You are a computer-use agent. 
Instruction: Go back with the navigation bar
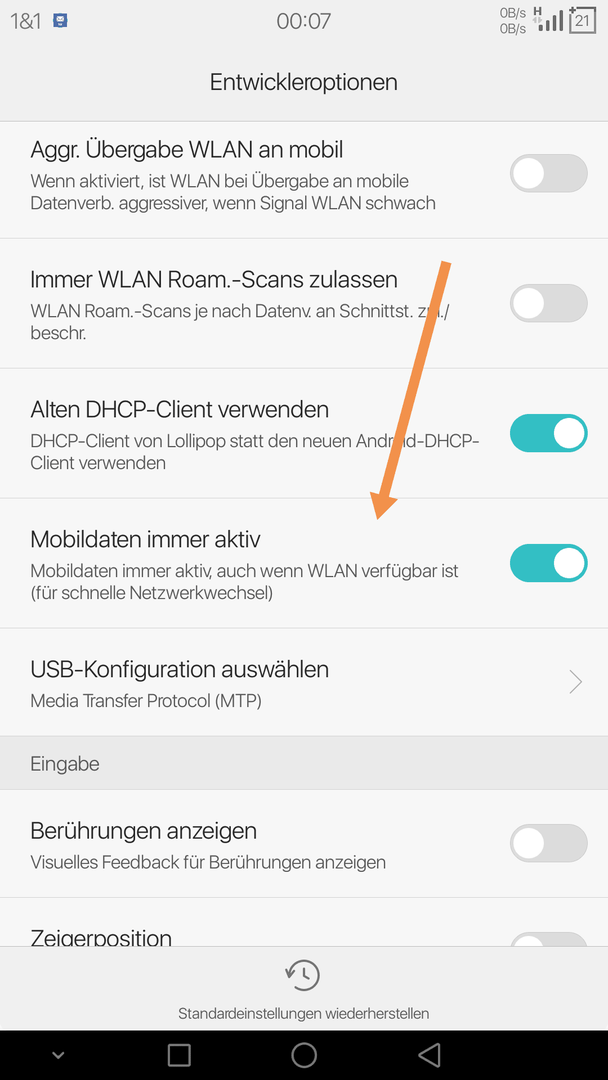pyautogui.click(x=429, y=1055)
